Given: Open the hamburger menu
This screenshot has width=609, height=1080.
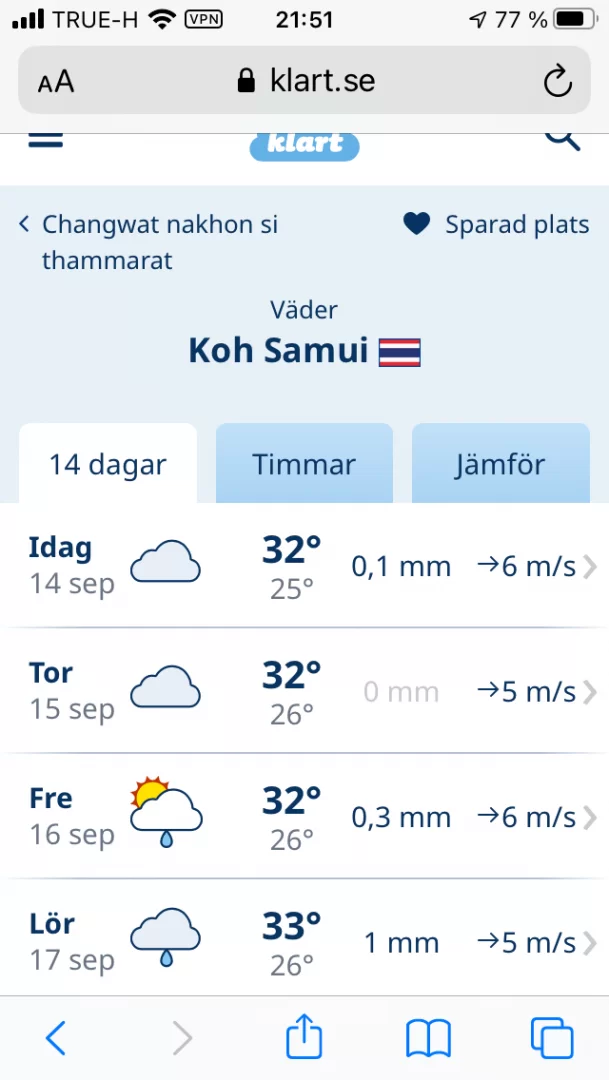Looking at the screenshot, I should pyautogui.click(x=46, y=140).
